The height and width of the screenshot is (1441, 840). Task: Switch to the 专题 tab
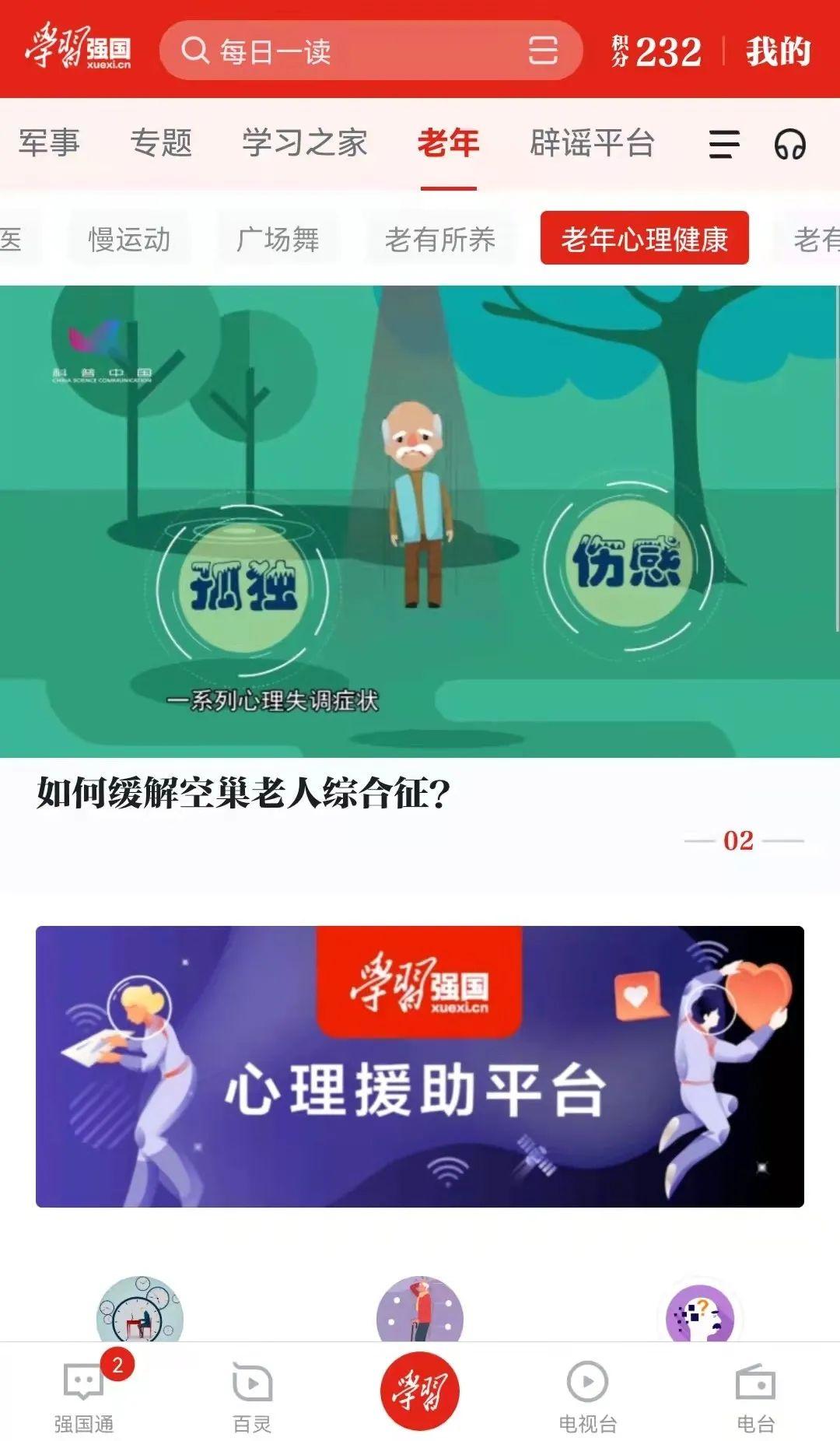(161, 143)
